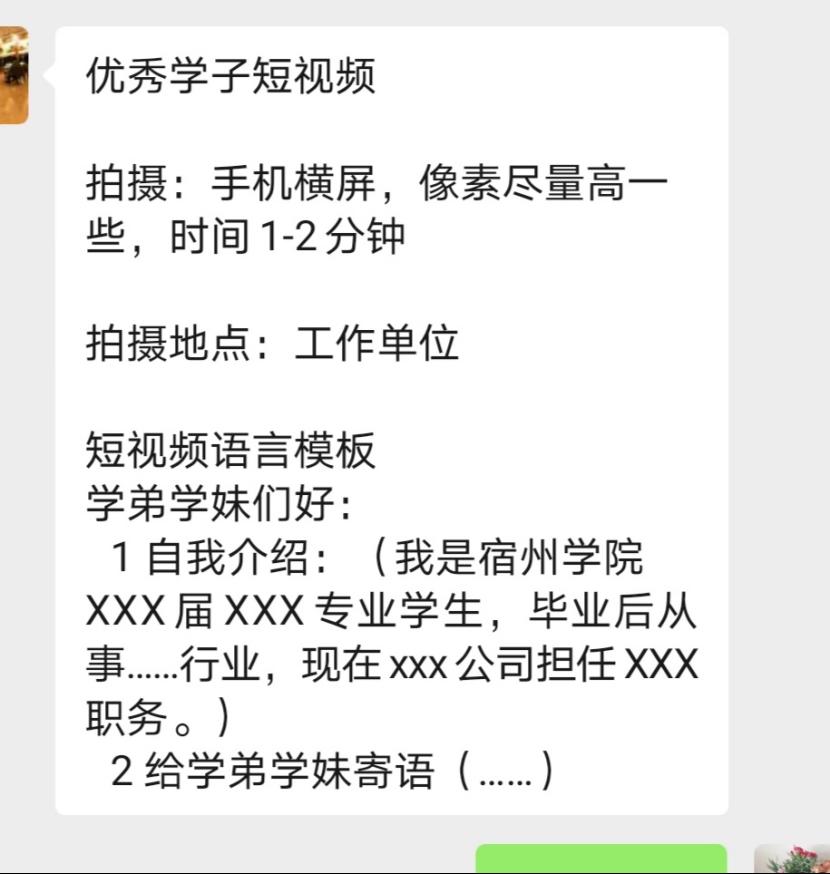Open your own avatar beside the green bubble

coord(794,859)
